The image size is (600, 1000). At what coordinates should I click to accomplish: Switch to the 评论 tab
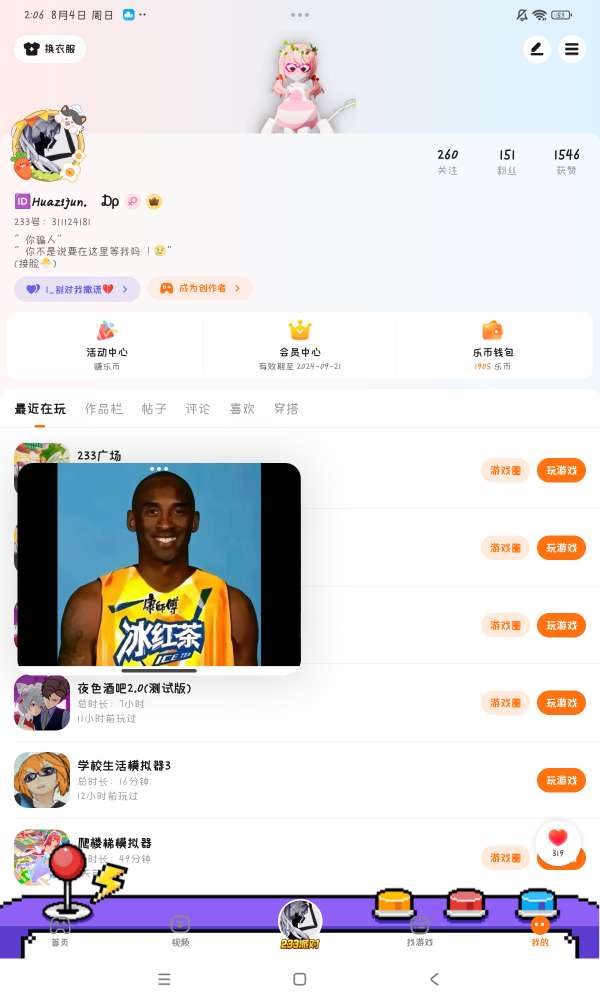[198, 409]
